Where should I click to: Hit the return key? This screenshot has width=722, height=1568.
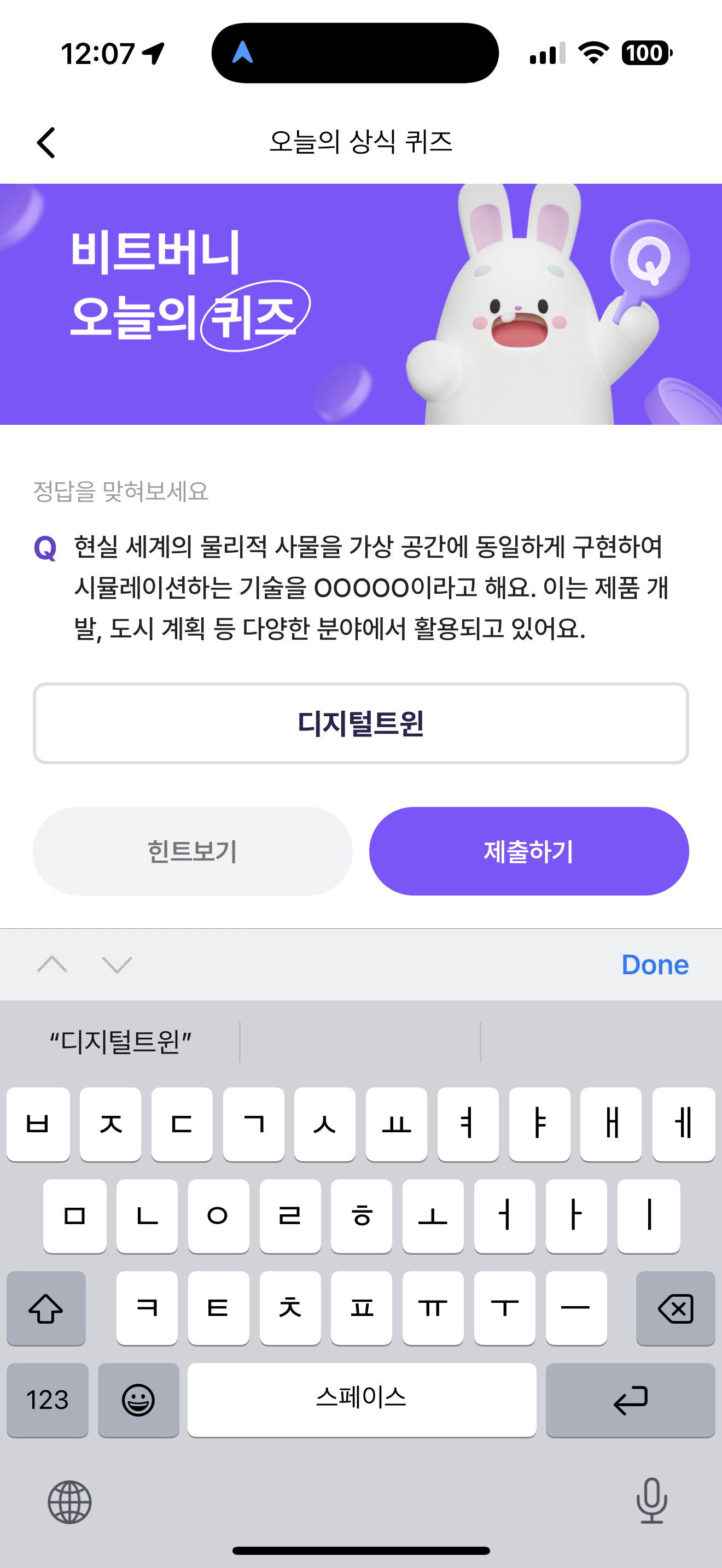point(630,1400)
